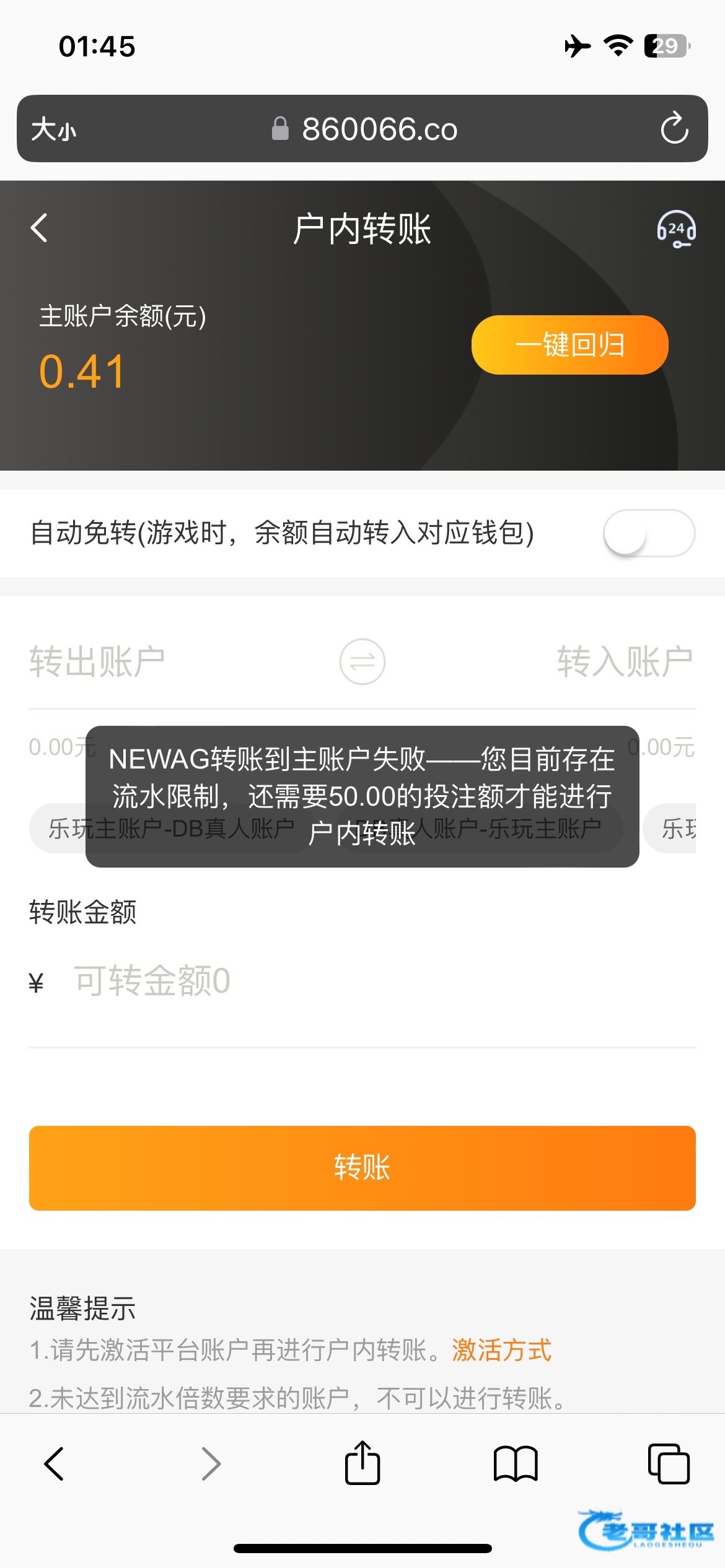Tap the 一键回归 button

[569, 345]
